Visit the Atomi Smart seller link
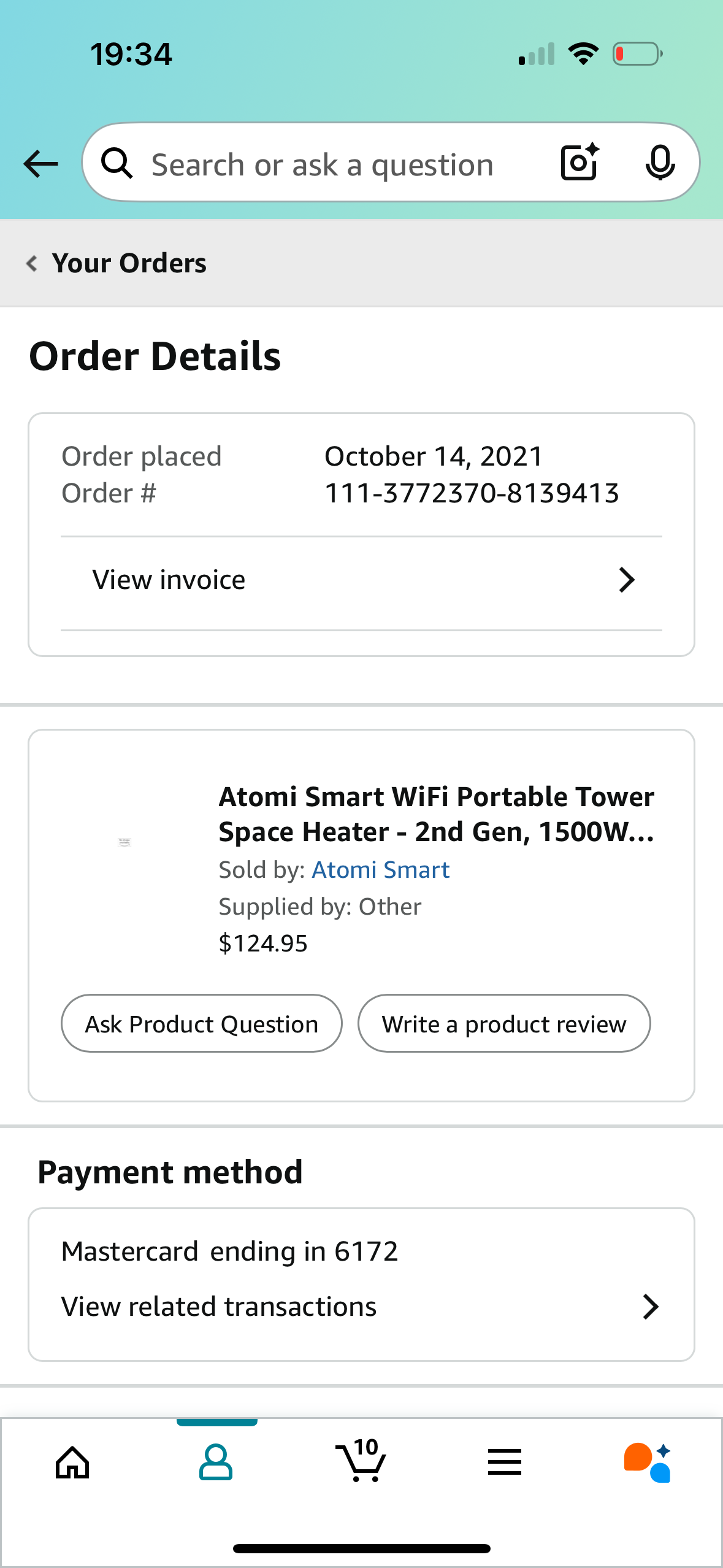This screenshot has width=723, height=1568. click(x=380, y=870)
